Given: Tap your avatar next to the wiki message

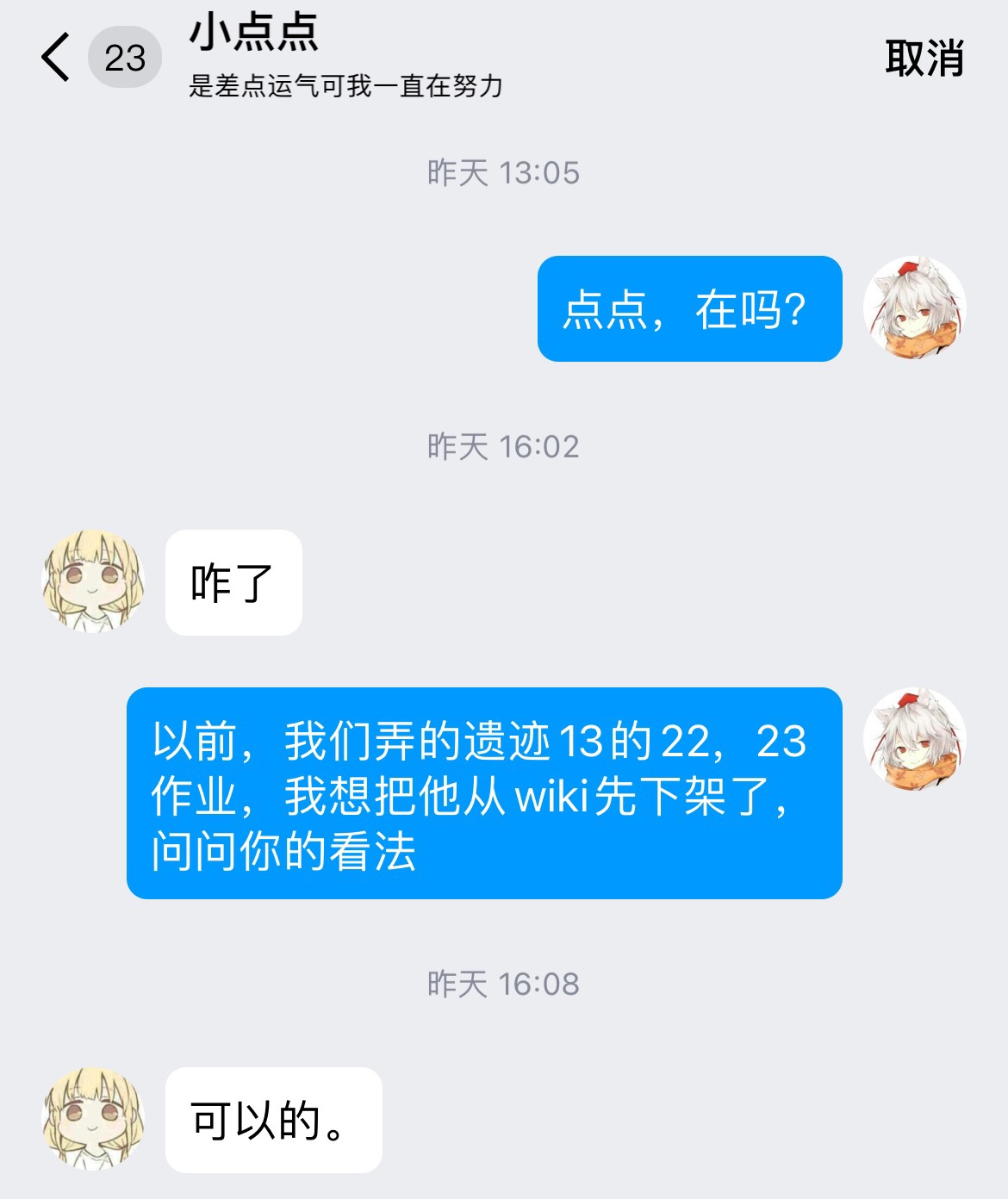Looking at the screenshot, I should [915, 741].
